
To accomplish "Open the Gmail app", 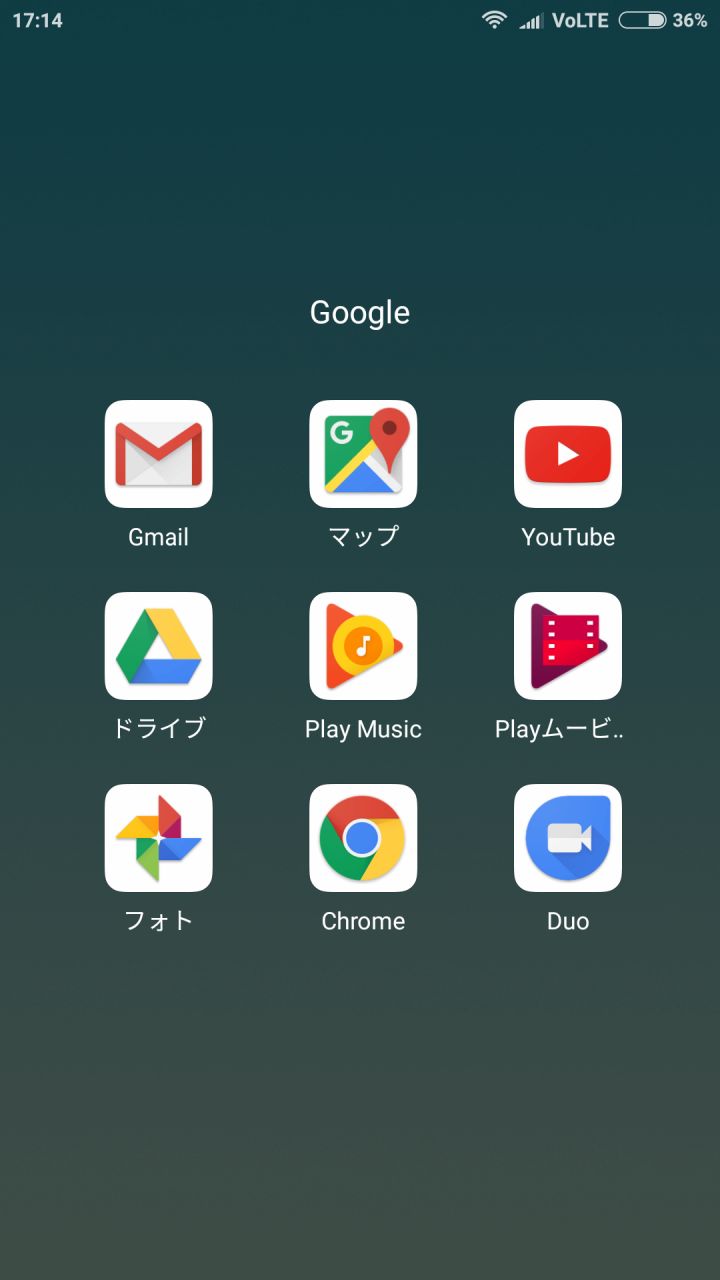I will (x=158, y=454).
